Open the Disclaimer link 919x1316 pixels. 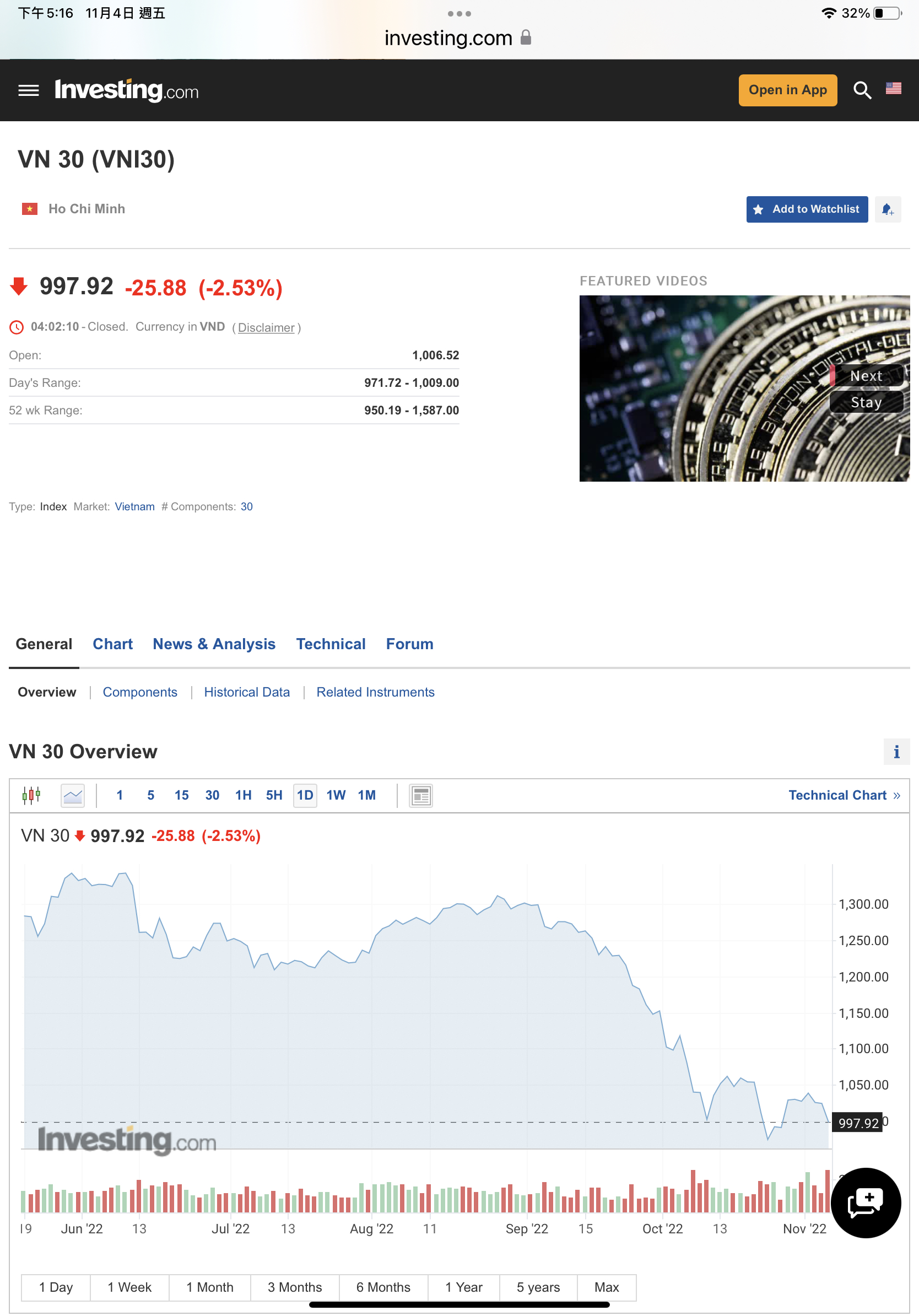click(x=266, y=328)
